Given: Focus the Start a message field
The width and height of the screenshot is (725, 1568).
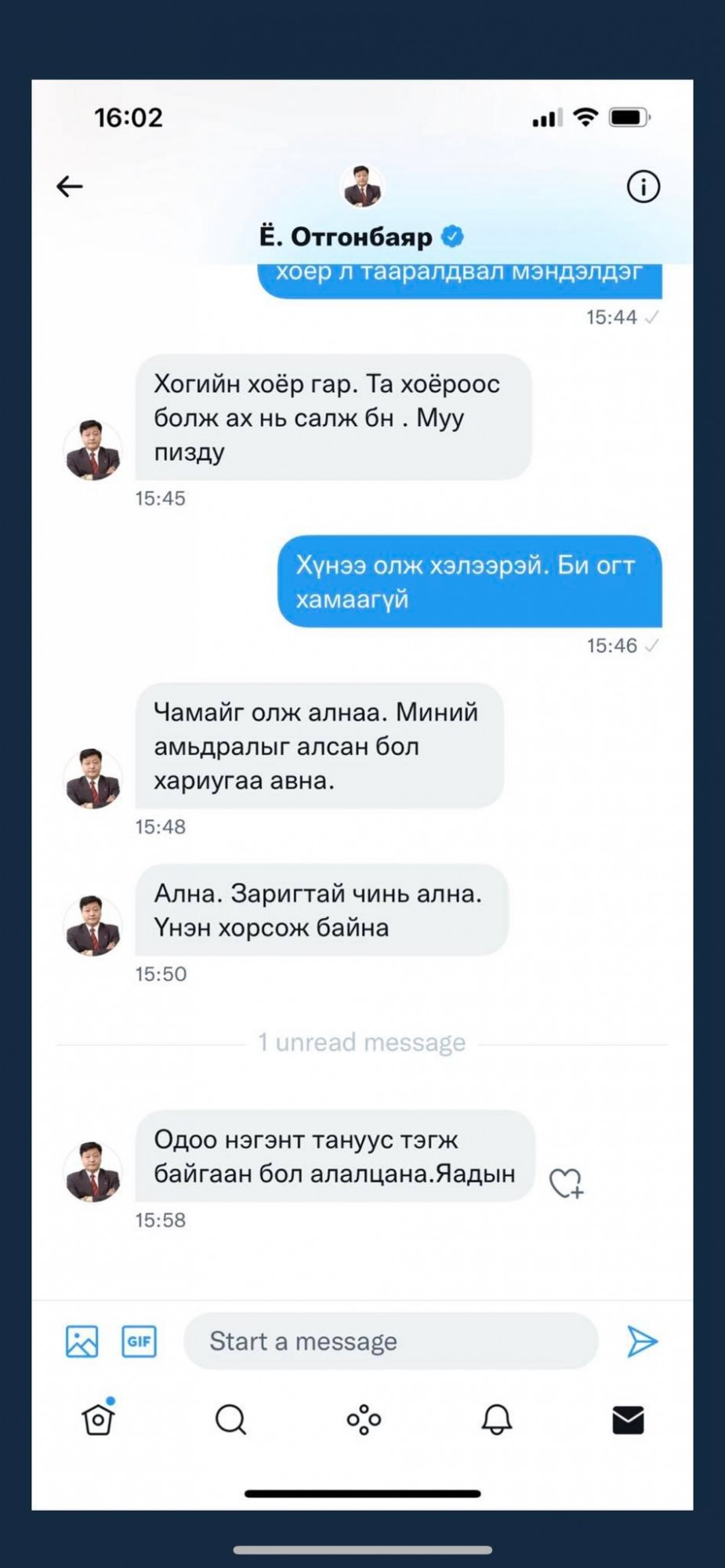Looking at the screenshot, I should [x=390, y=1341].
